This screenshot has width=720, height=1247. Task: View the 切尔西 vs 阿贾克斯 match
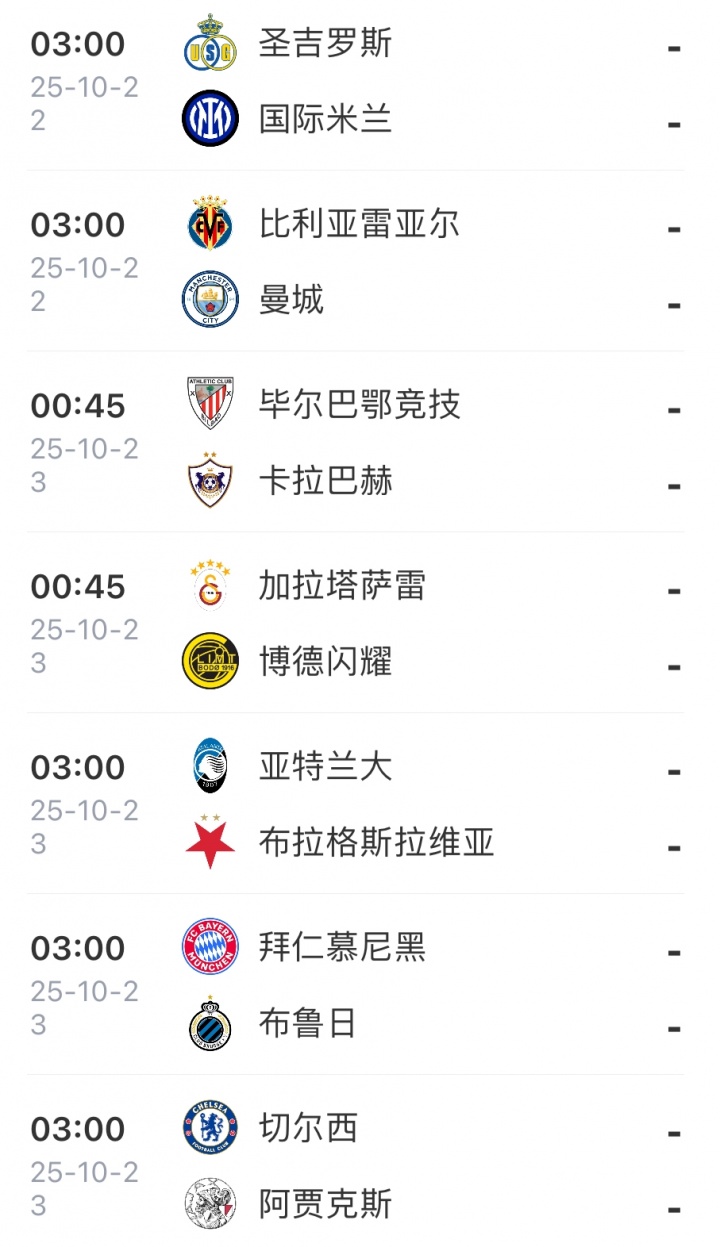tap(360, 1166)
